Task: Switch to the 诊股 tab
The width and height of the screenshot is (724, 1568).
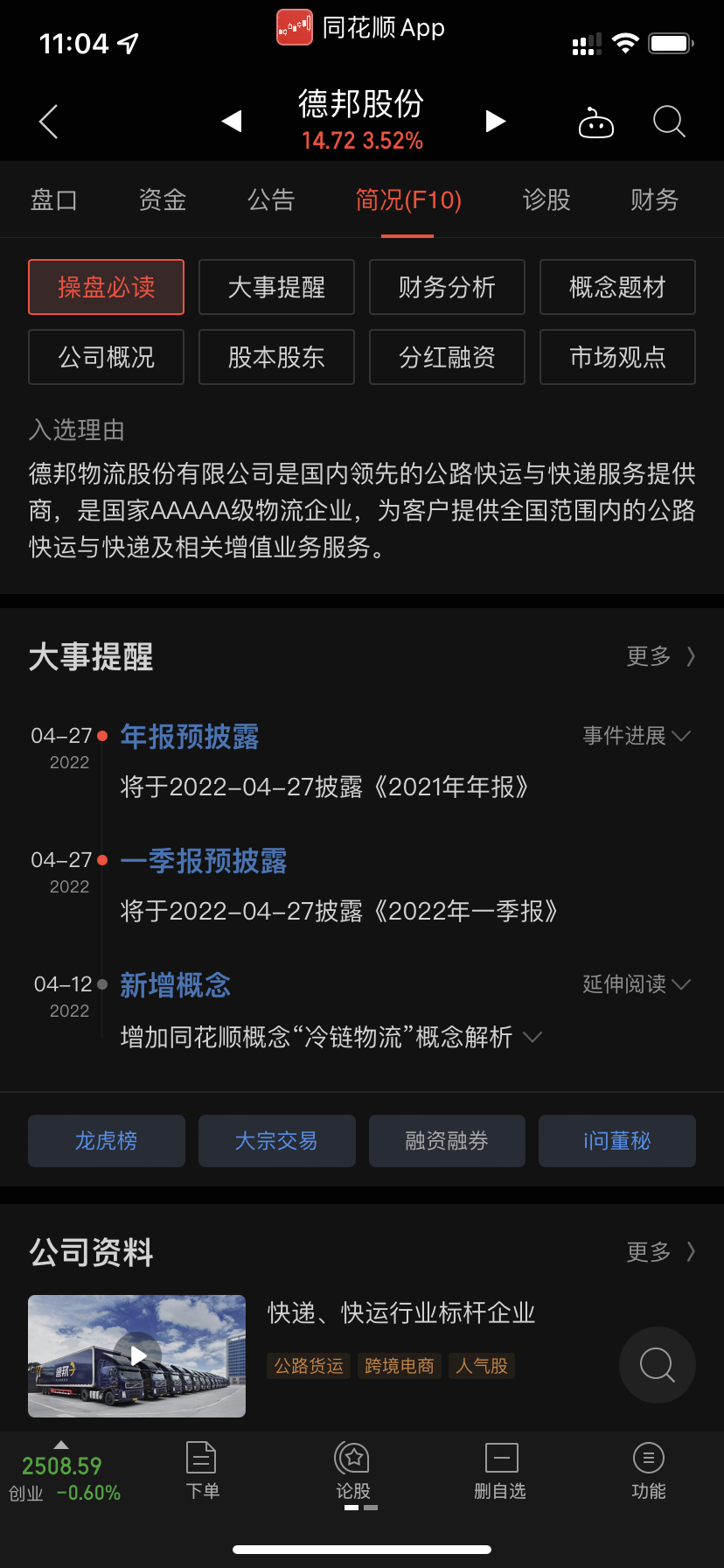Action: (x=546, y=200)
